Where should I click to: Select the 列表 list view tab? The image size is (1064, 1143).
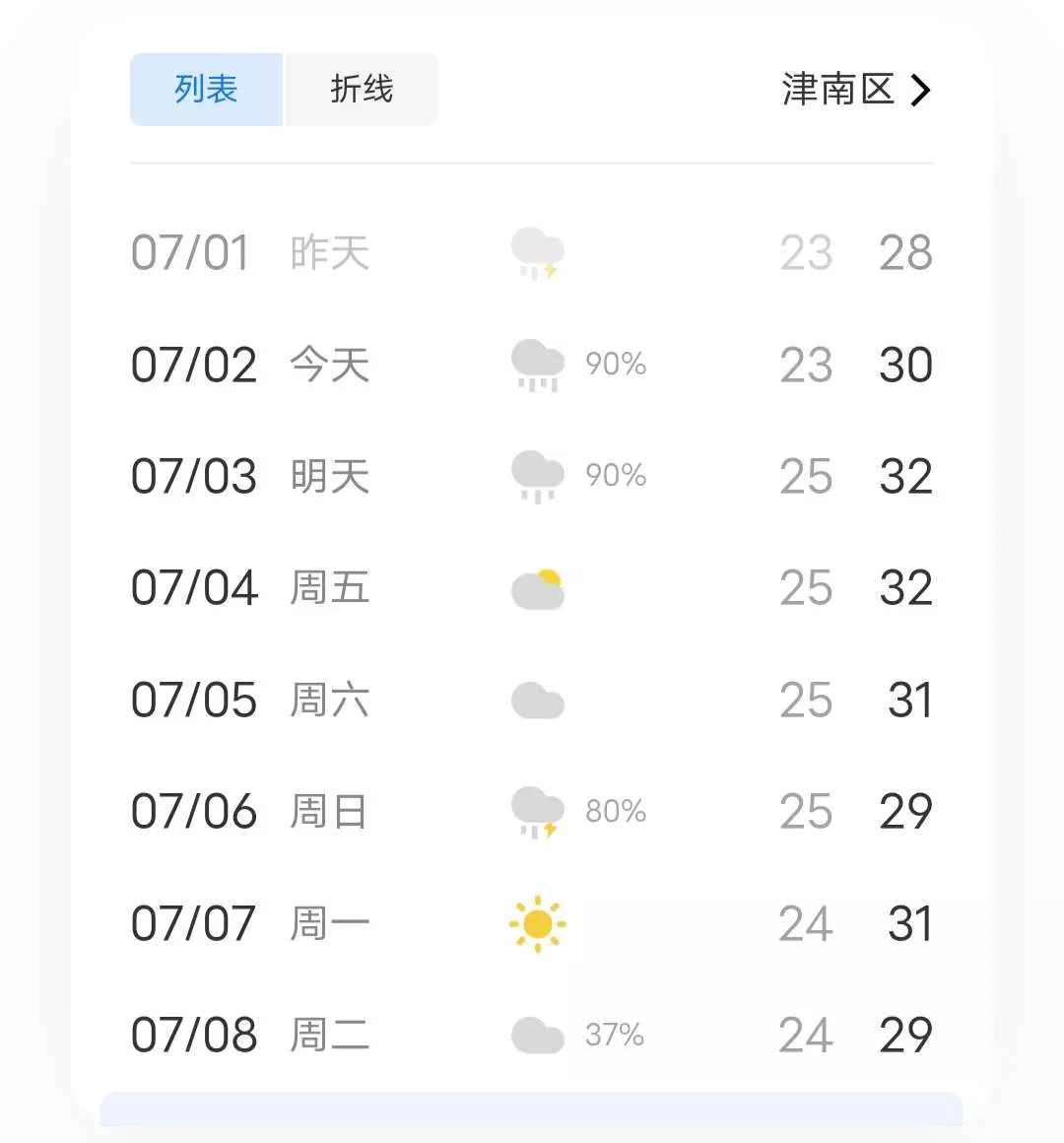tap(207, 90)
